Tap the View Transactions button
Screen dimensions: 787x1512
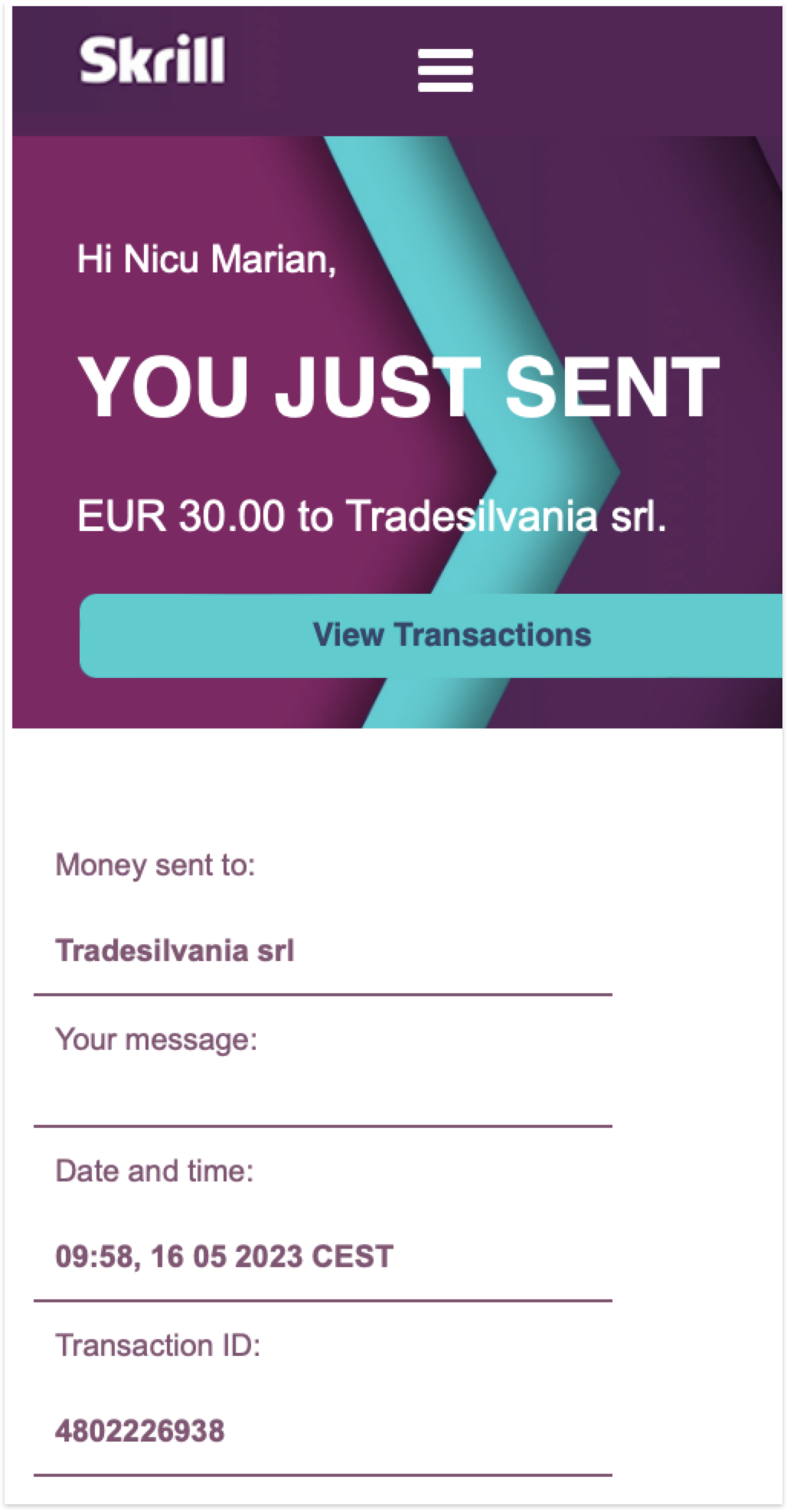click(450, 635)
